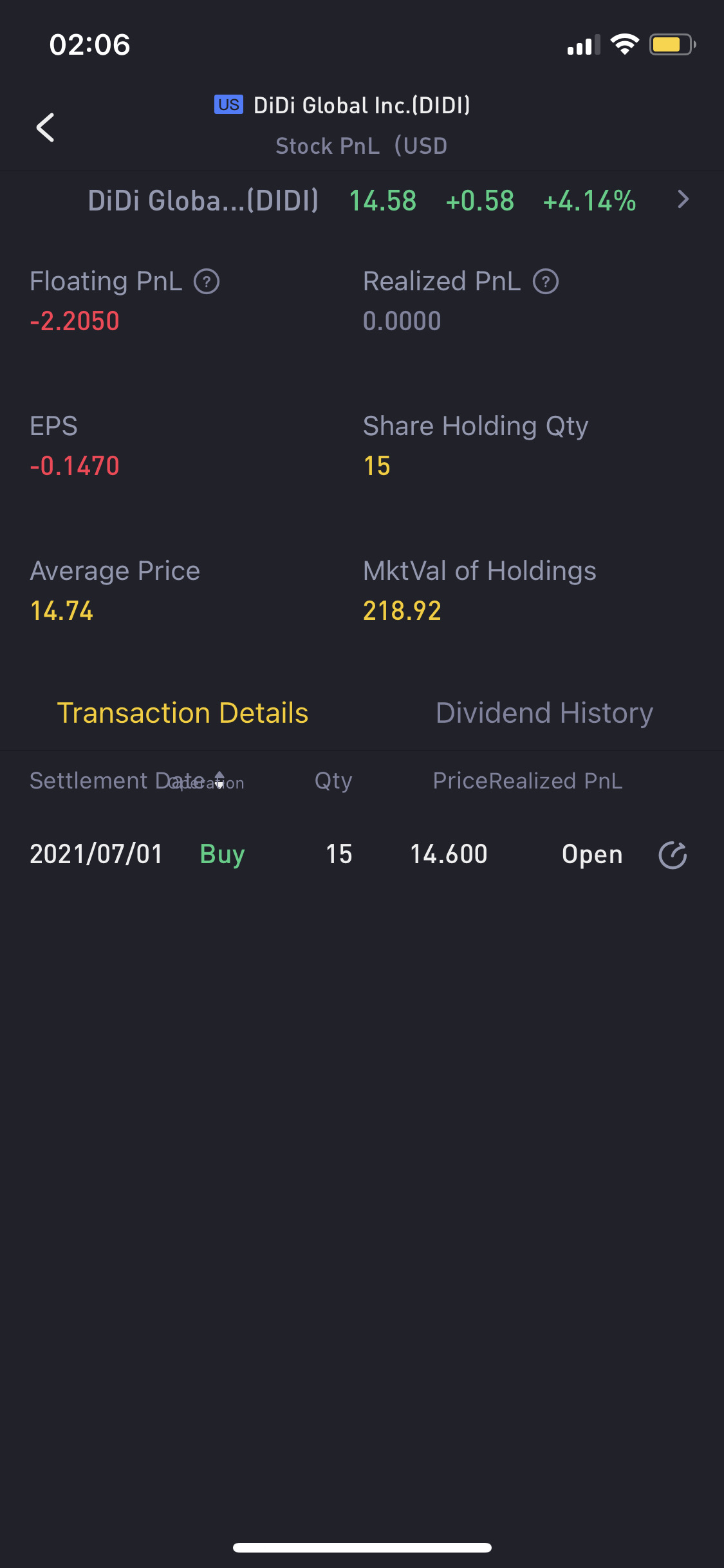Tap the share icon on the 2021/07/01 Buy row
Image resolution: width=724 pixels, height=1568 pixels.
673,855
